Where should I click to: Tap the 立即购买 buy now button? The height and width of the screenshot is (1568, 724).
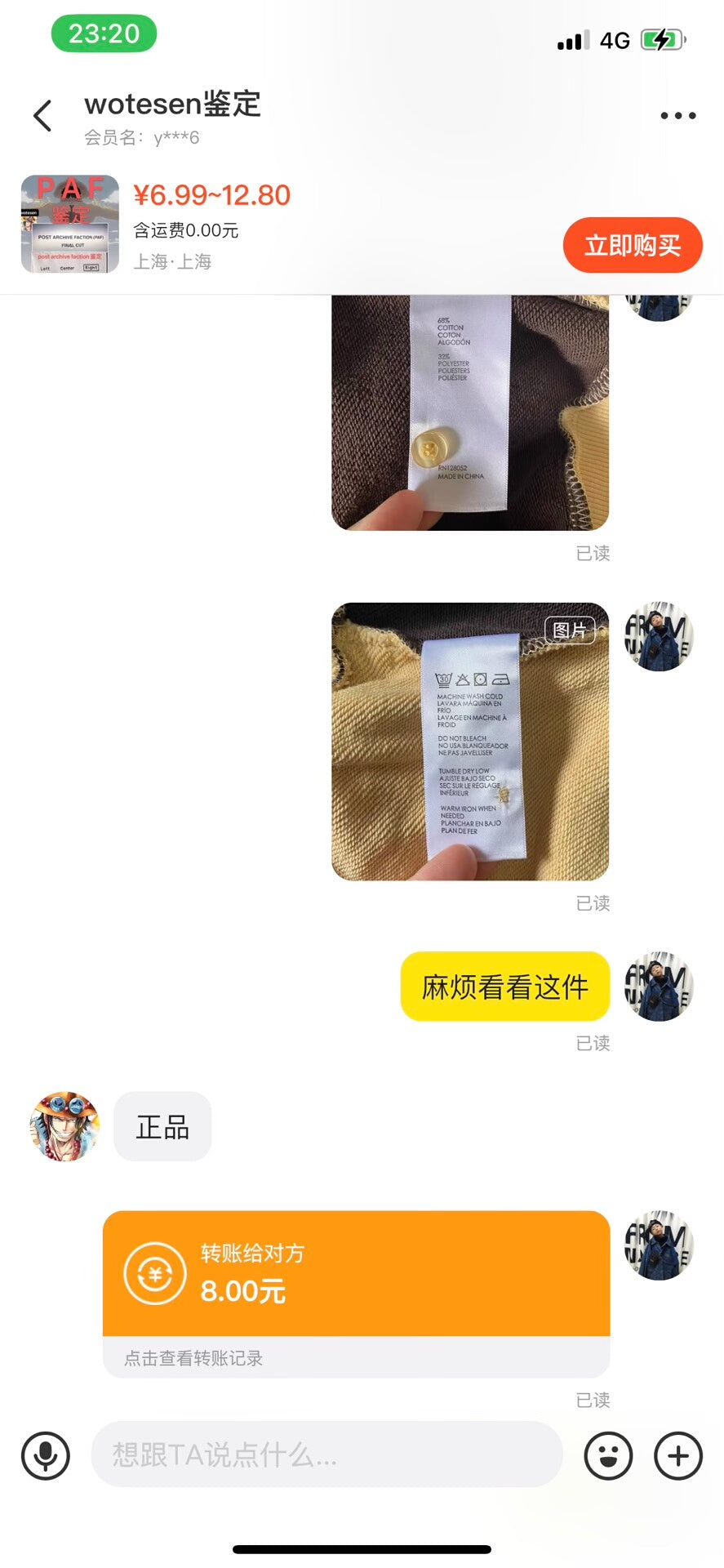point(632,245)
